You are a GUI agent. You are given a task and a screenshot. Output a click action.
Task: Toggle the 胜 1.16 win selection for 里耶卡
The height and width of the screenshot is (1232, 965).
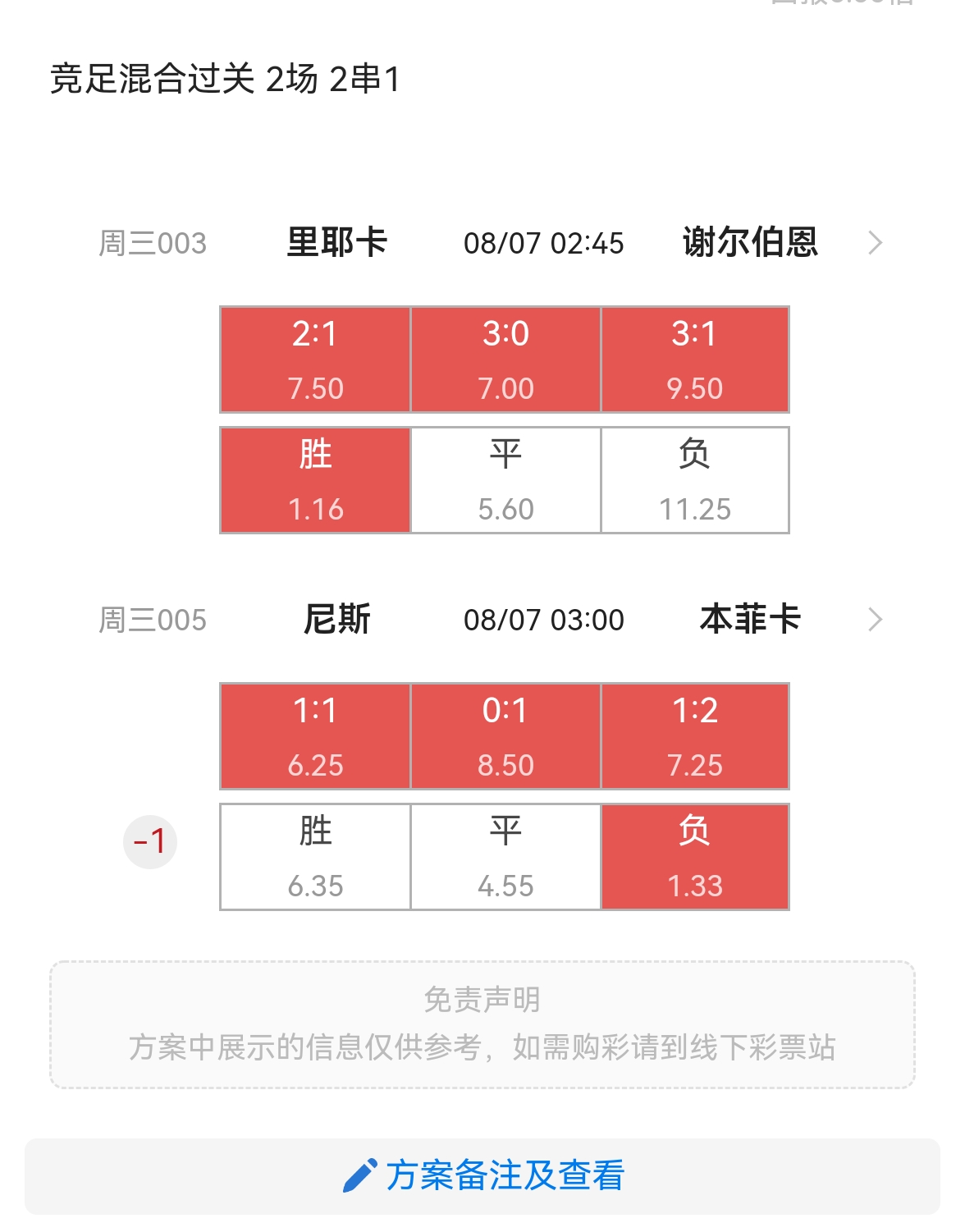[x=314, y=479]
